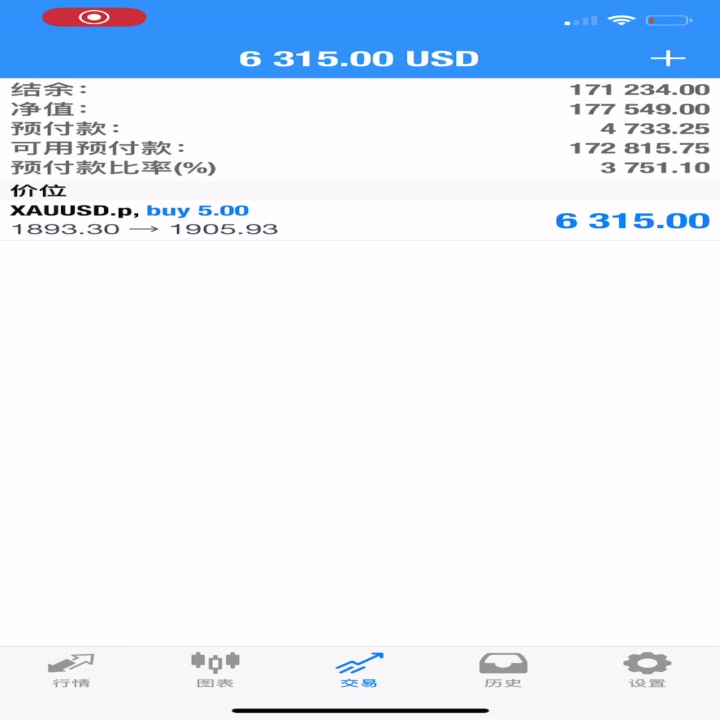Tap the red screen recording indicator

coord(94,17)
